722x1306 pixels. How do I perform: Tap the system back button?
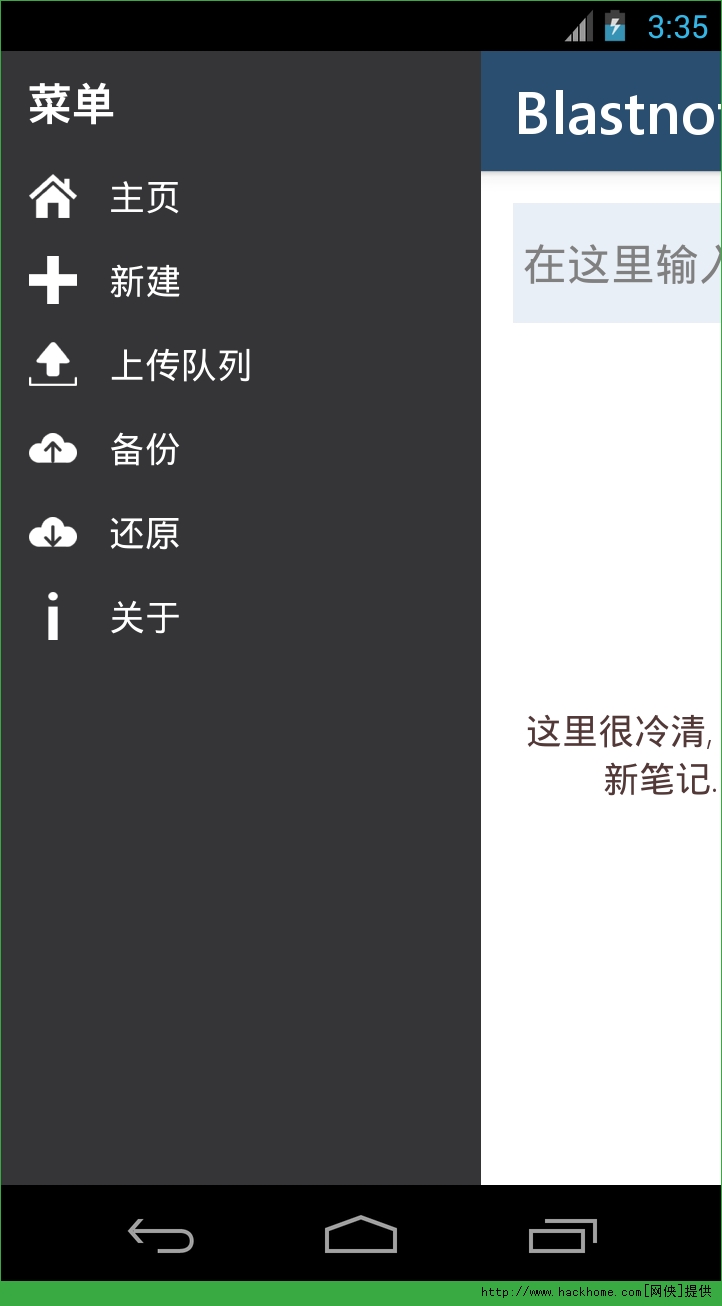pos(161,1236)
